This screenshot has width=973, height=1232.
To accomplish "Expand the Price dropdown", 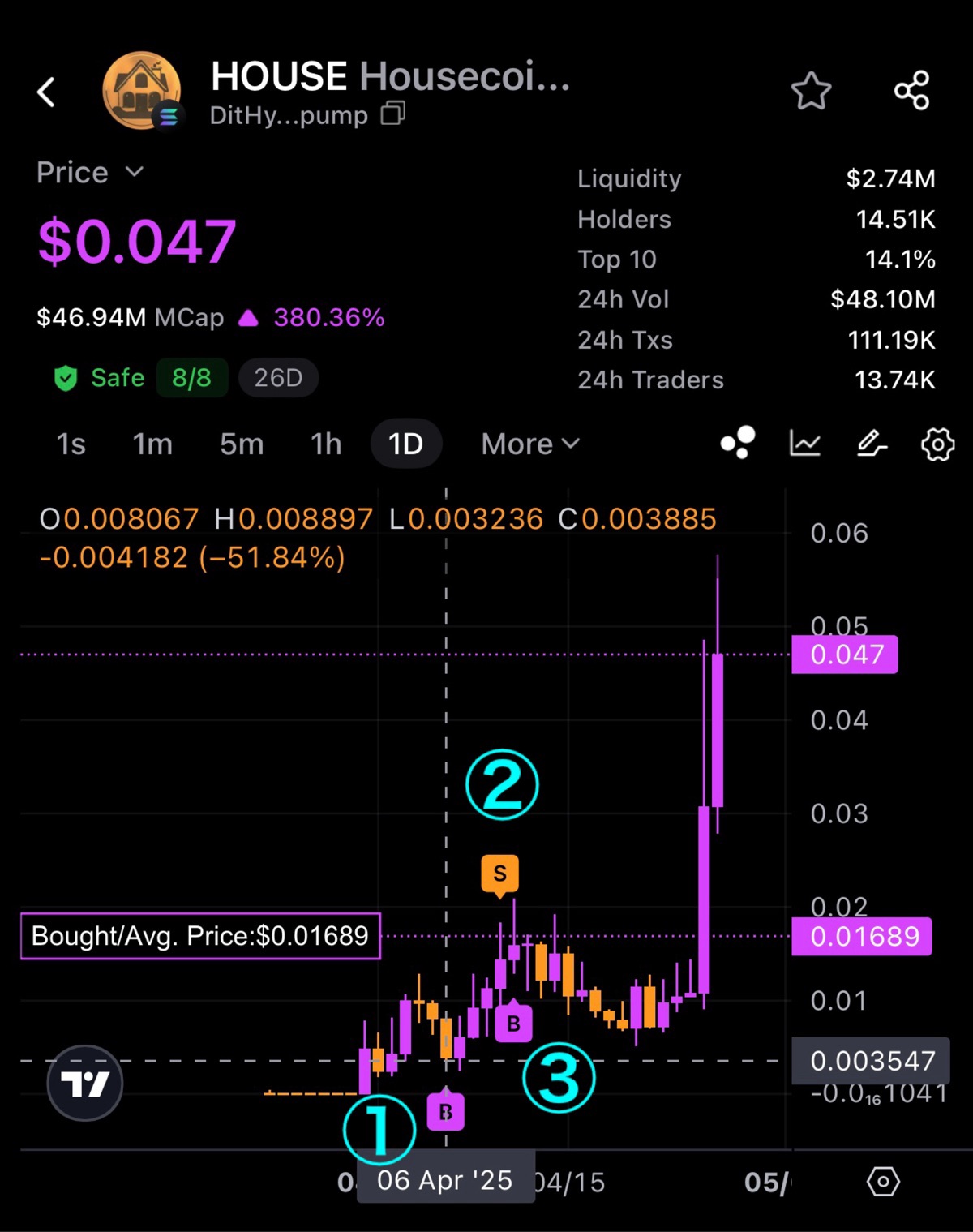I will [89, 173].
